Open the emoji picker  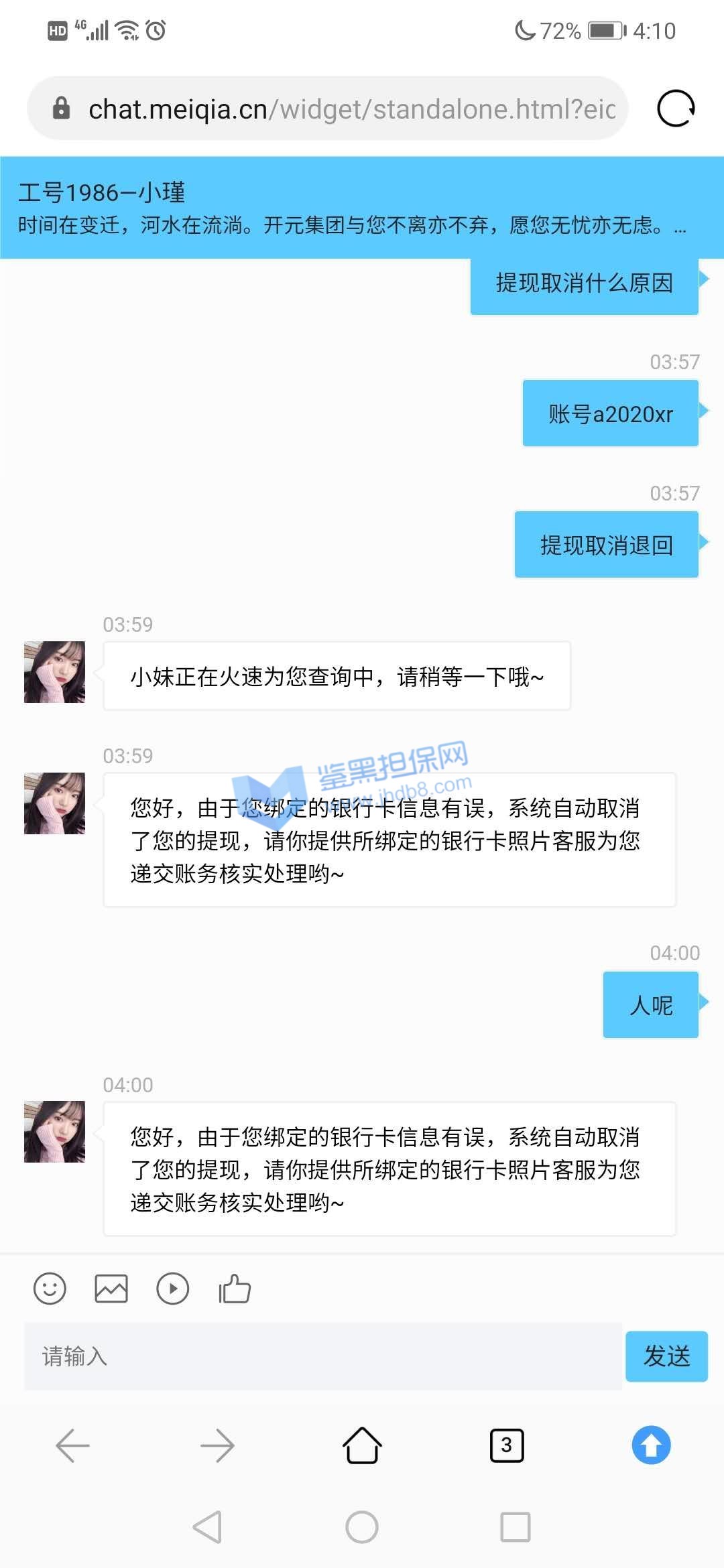50,1288
